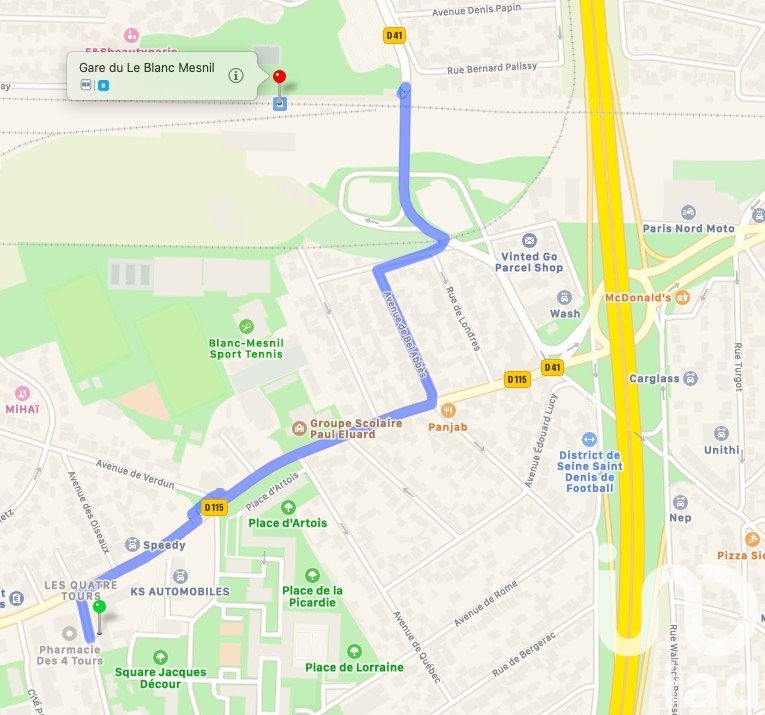Viewport: 765px width, 715px height.
Task: Select the Unithi place marker
Action: tap(721, 434)
